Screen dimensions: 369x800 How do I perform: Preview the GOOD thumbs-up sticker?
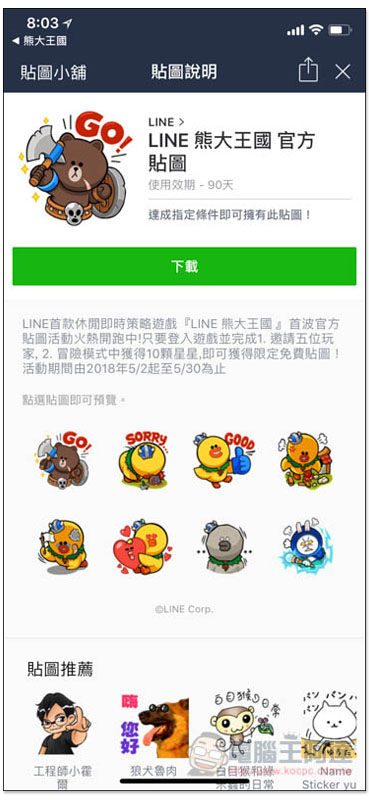pyautogui.click(x=224, y=460)
